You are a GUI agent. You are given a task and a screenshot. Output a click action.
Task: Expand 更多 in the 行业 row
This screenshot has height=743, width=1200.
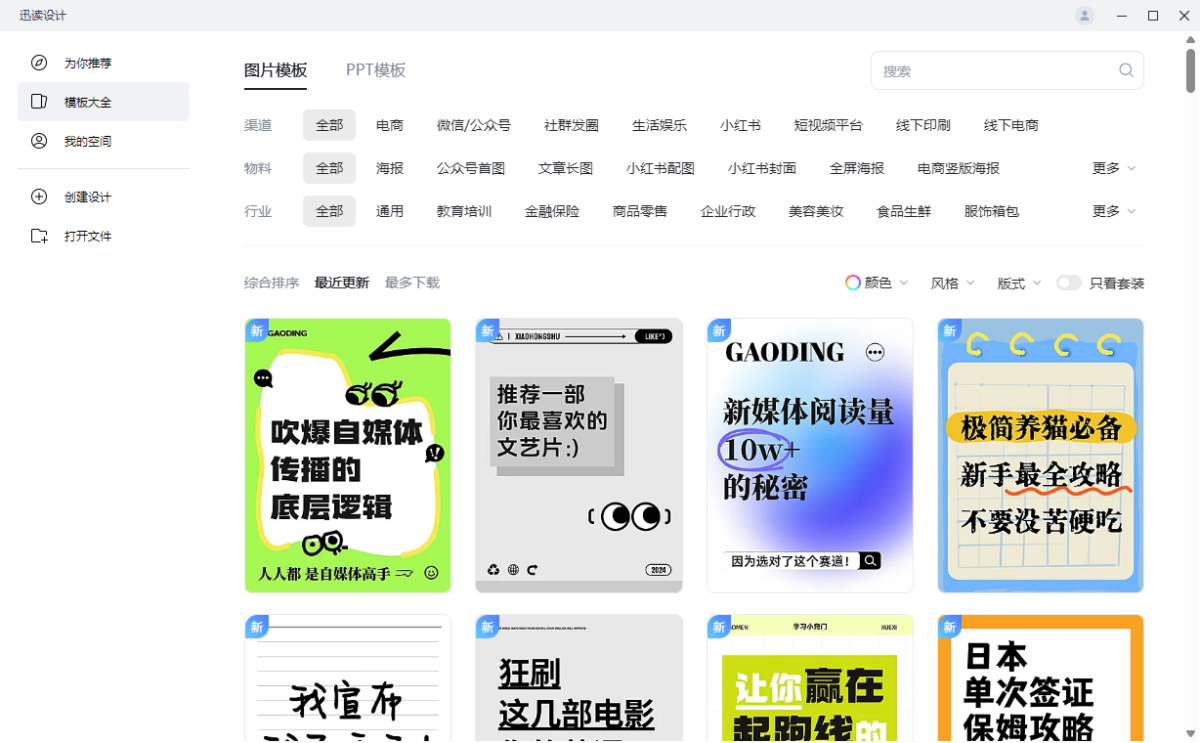coord(1113,211)
